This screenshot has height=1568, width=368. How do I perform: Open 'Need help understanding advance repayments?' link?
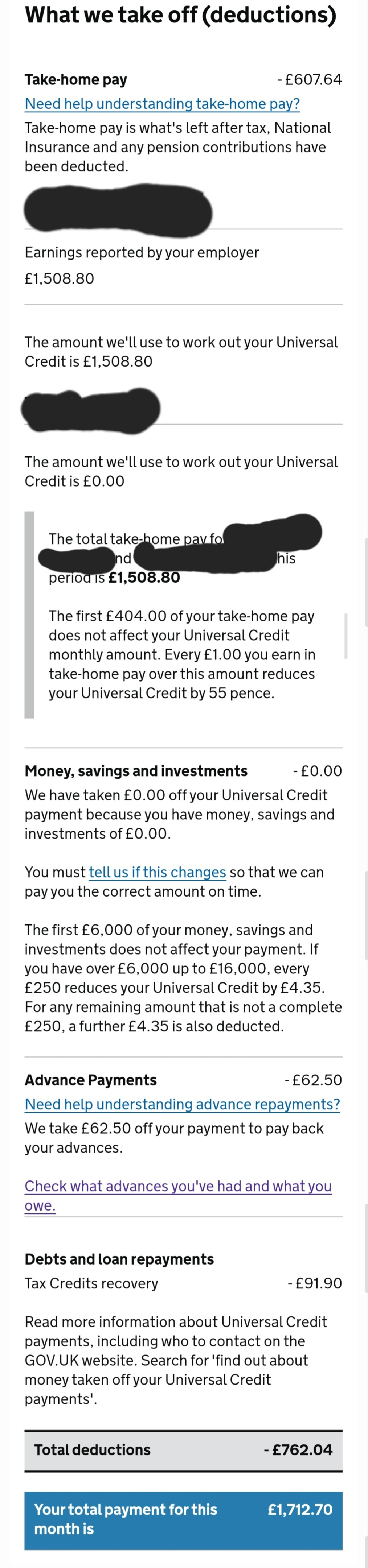(181, 1104)
